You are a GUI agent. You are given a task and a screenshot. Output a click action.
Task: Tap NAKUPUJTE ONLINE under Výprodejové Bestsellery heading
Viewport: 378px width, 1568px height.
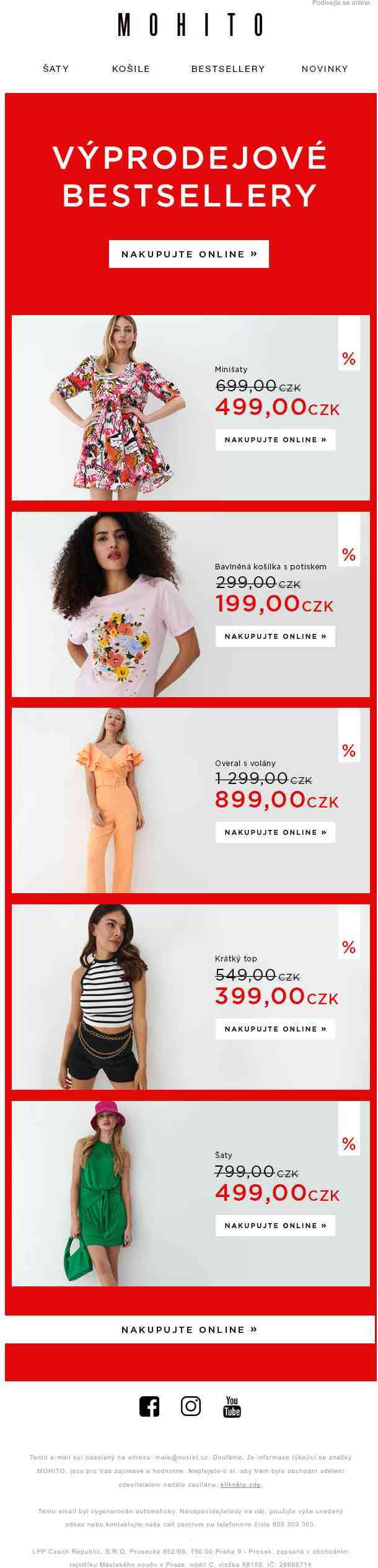[x=189, y=254]
